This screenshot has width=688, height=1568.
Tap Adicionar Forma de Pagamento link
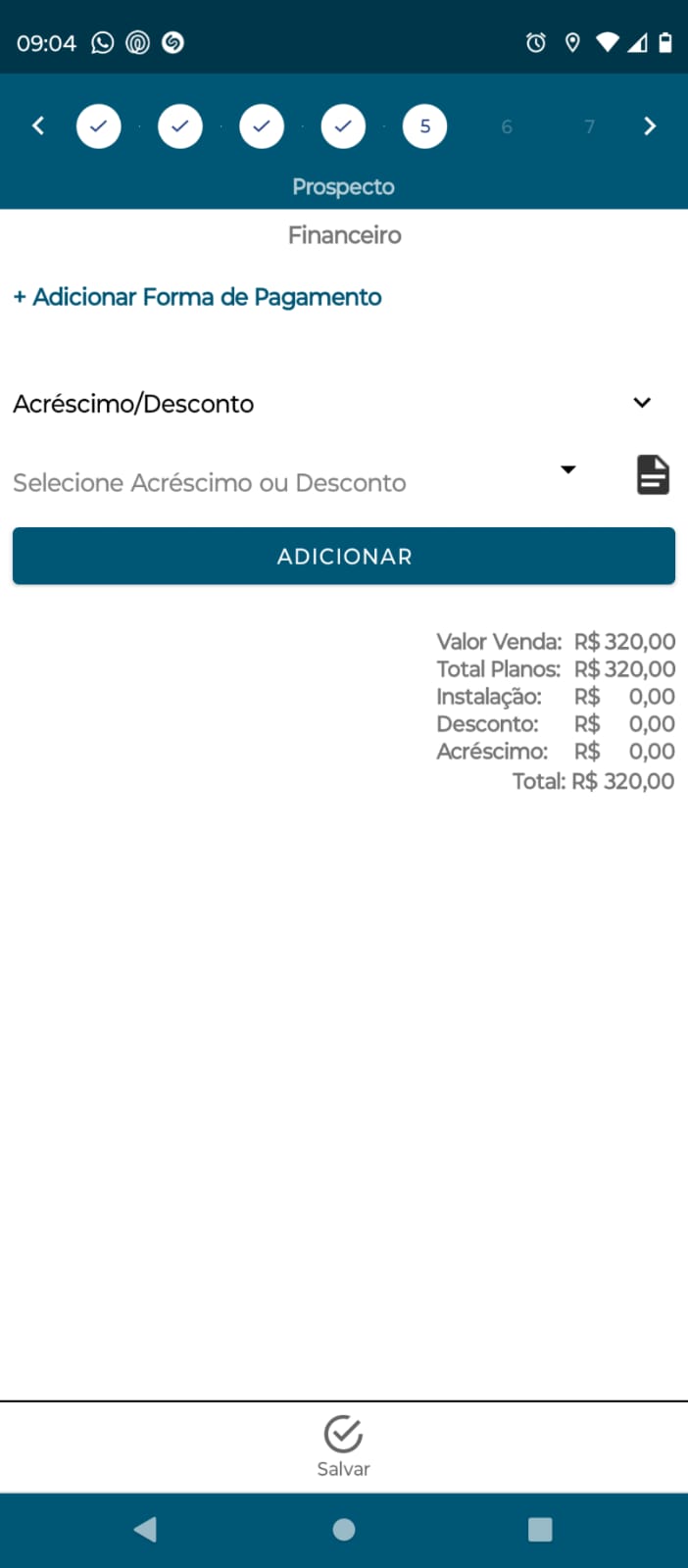click(x=197, y=297)
